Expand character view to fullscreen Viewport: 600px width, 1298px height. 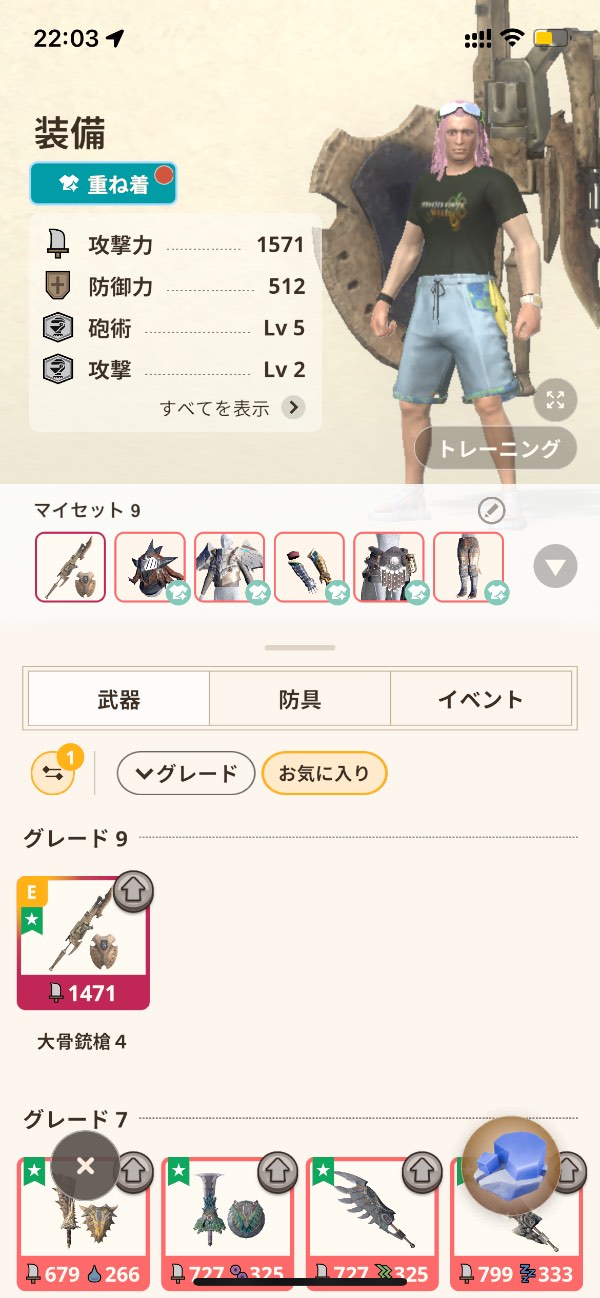pos(555,401)
